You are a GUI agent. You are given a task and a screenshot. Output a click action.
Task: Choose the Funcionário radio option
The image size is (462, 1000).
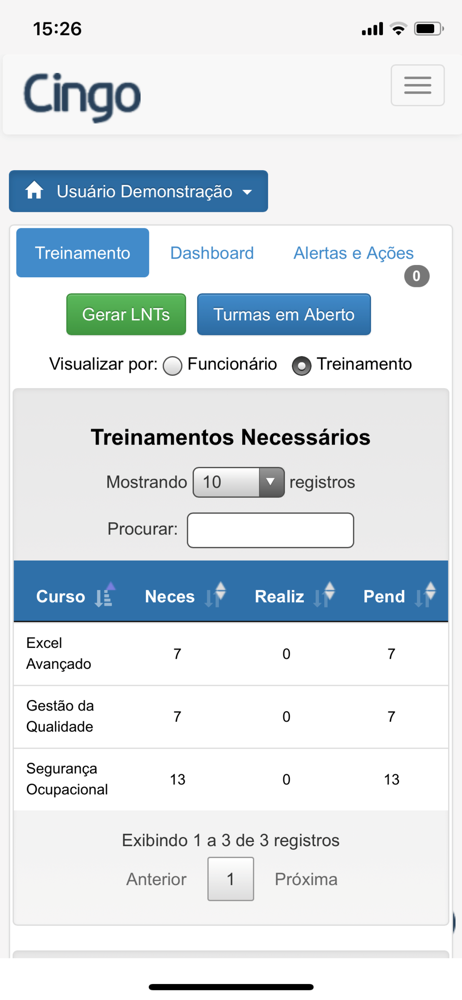click(x=173, y=366)
